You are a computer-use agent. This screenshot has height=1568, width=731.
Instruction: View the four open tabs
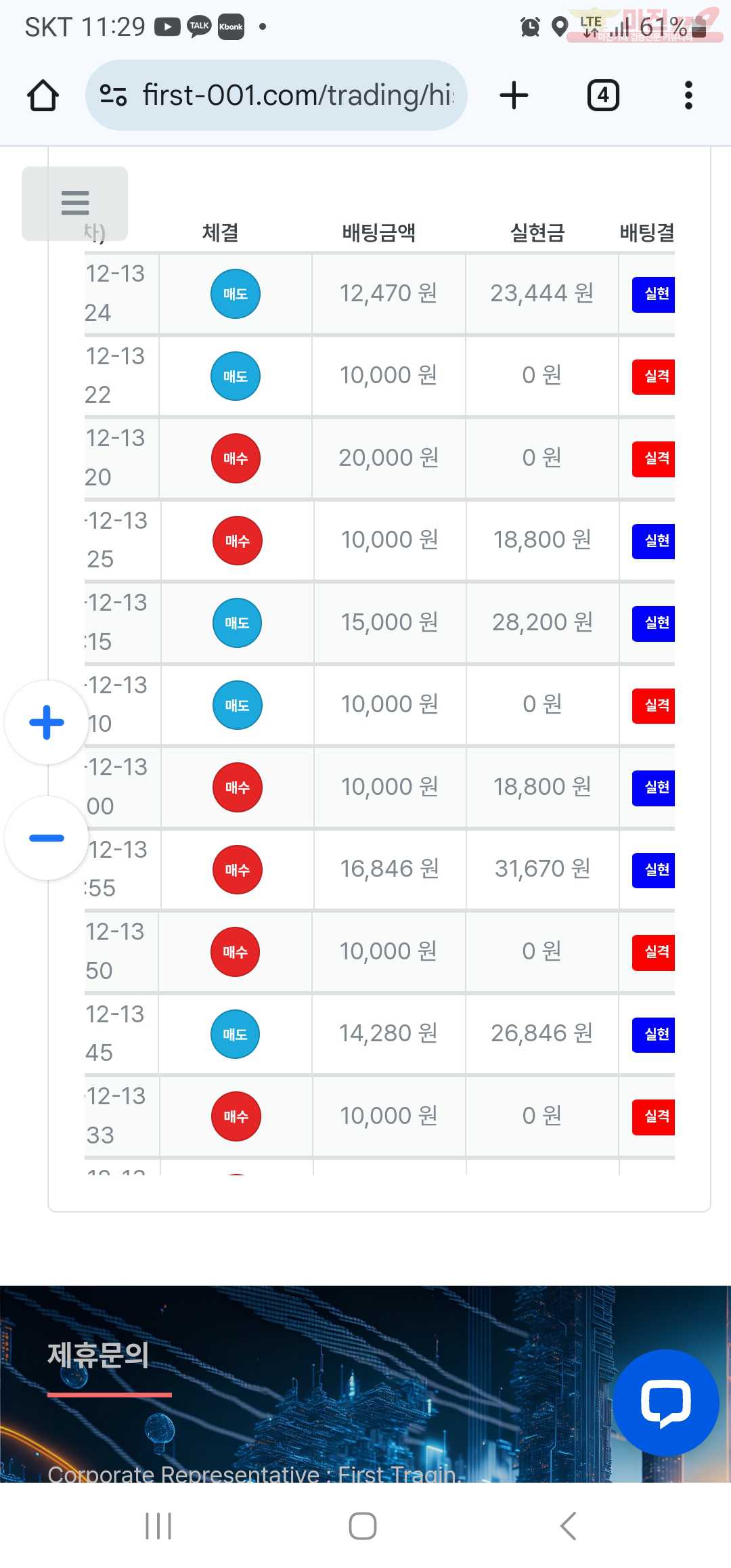[x=603, y=95]
